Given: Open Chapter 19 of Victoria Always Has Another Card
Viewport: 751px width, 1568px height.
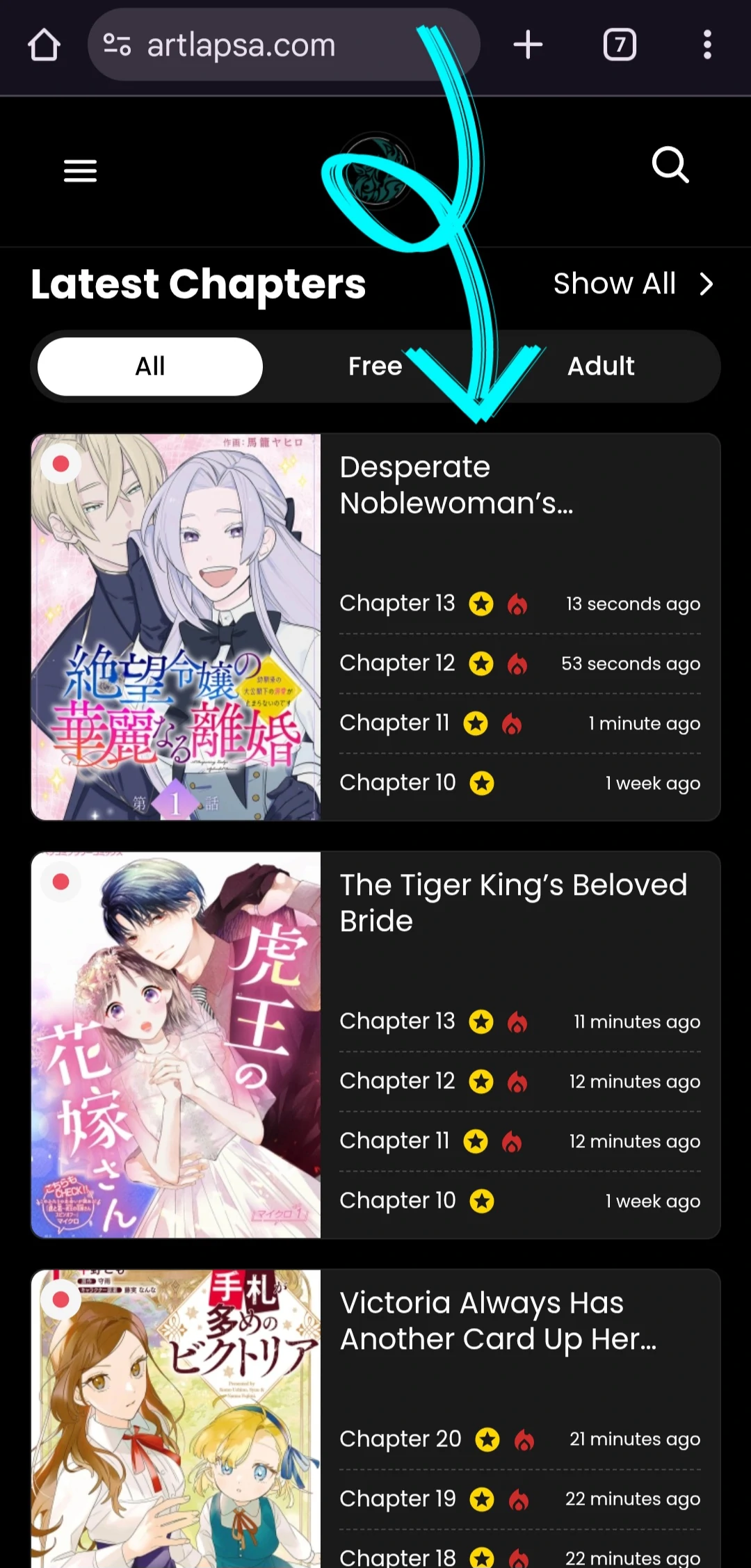Looking at the screenshot, I should coord(397,1498).
